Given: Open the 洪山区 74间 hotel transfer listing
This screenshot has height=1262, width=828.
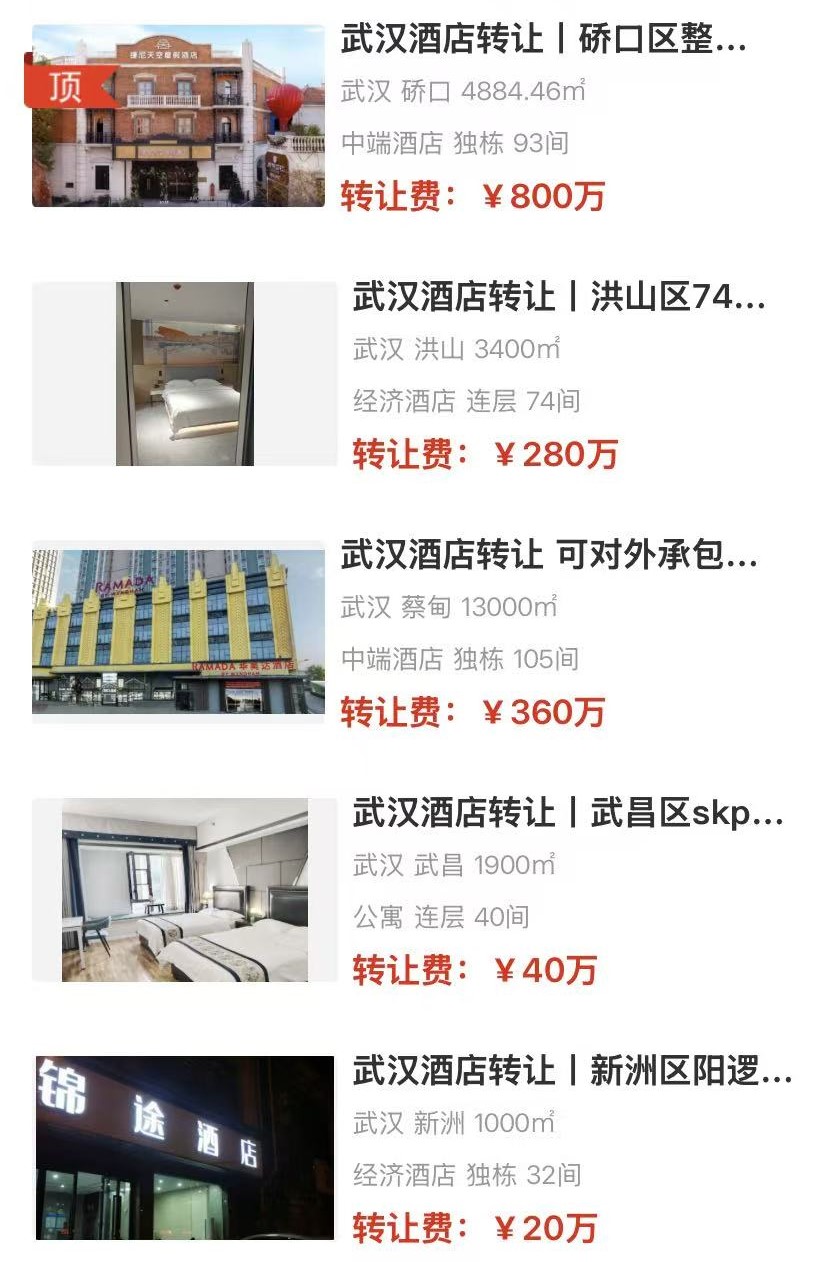Looking at the screenshot, I should [558, 298].
